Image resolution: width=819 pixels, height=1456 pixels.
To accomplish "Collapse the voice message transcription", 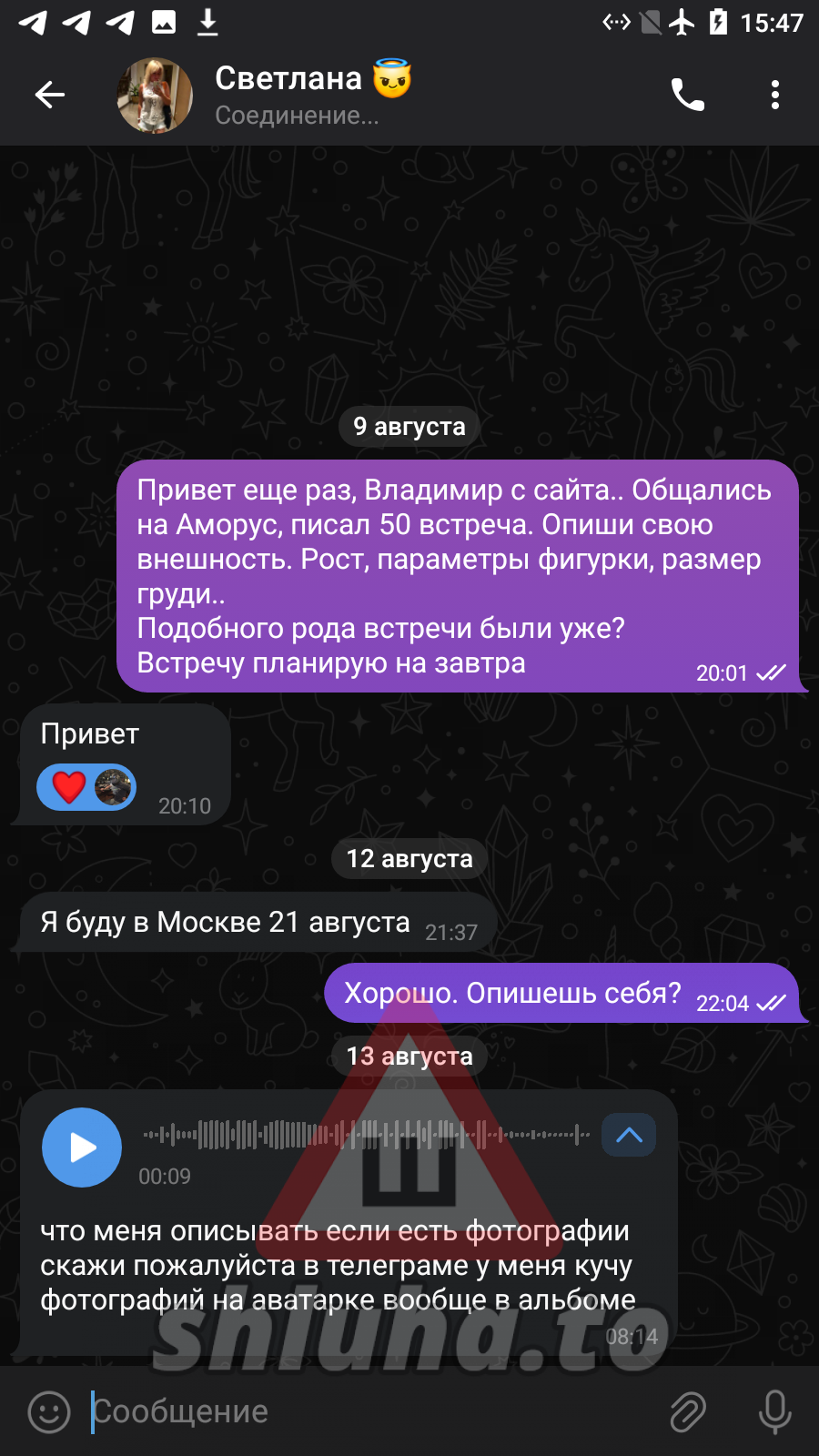I will point(629,1135).
